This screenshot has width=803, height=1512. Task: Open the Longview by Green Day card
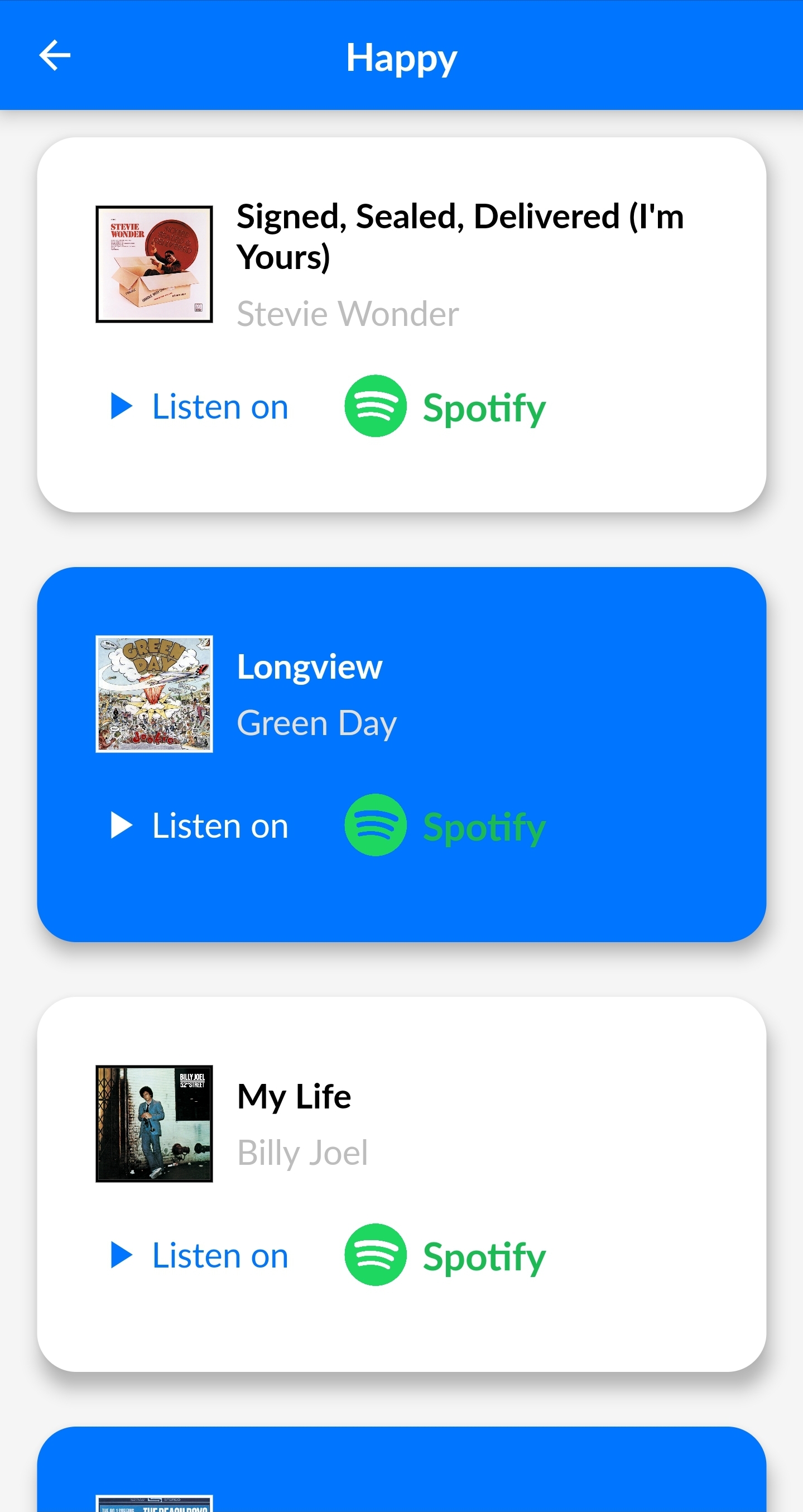(x=402, y=754)
